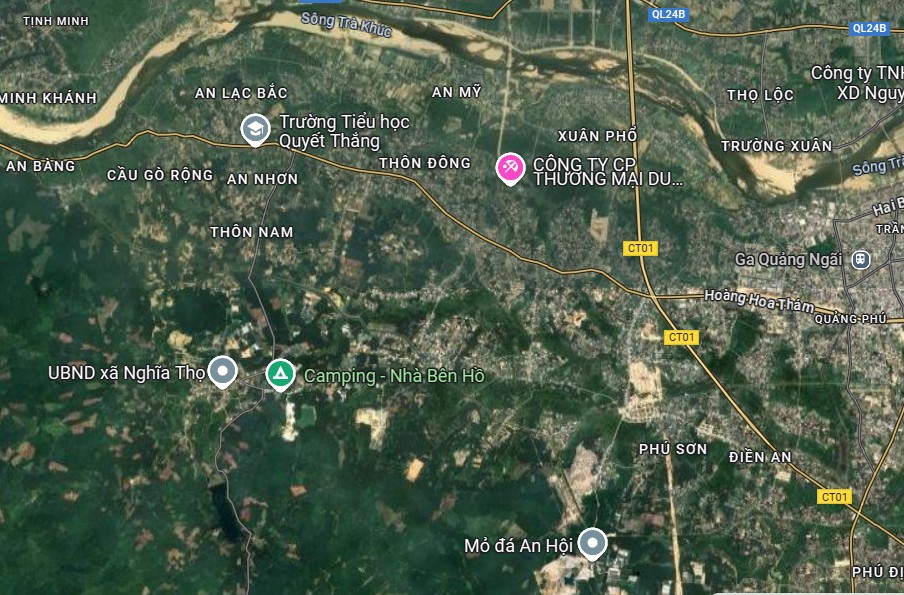Select the CÔNG TY CP THƯƠNG MẠI DU pin
This screenshot has height=595, width=904.
pos(510,167)
